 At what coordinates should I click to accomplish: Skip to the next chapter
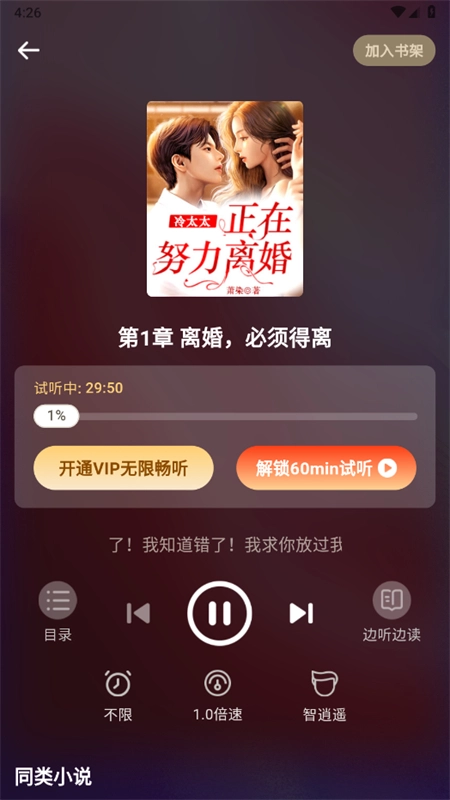301,613
